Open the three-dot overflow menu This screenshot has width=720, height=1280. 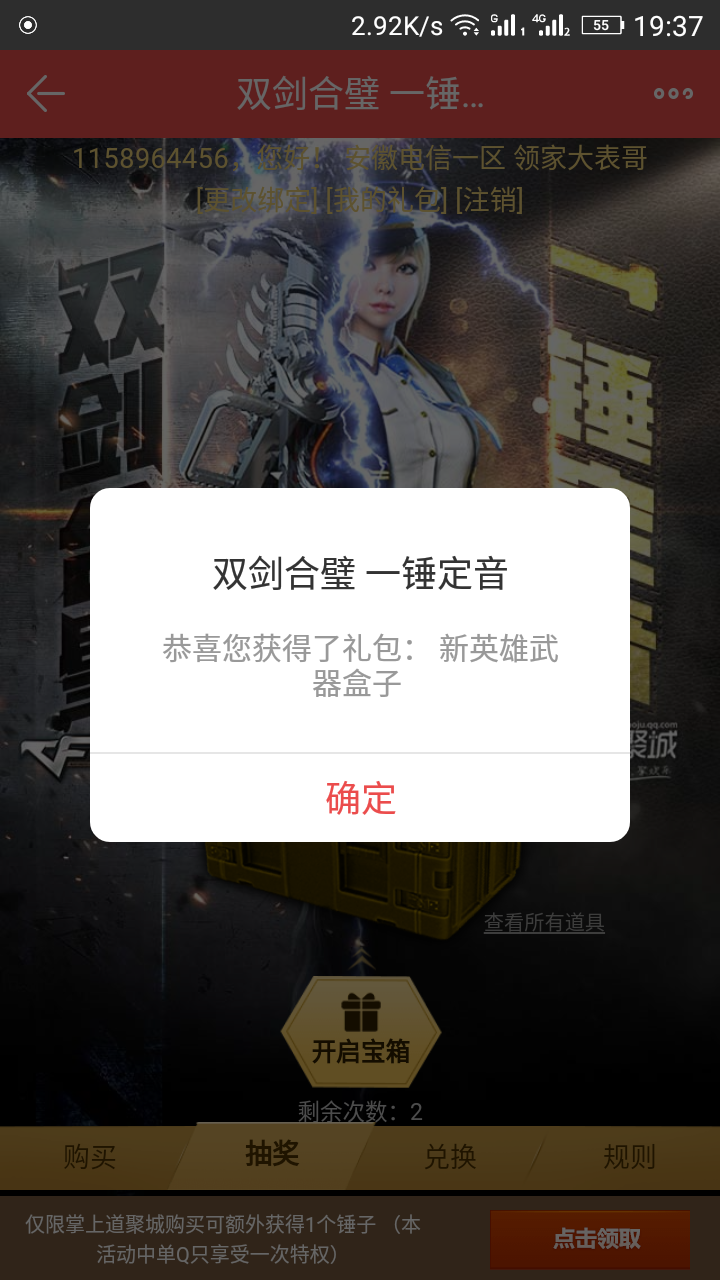coord(673,94)
